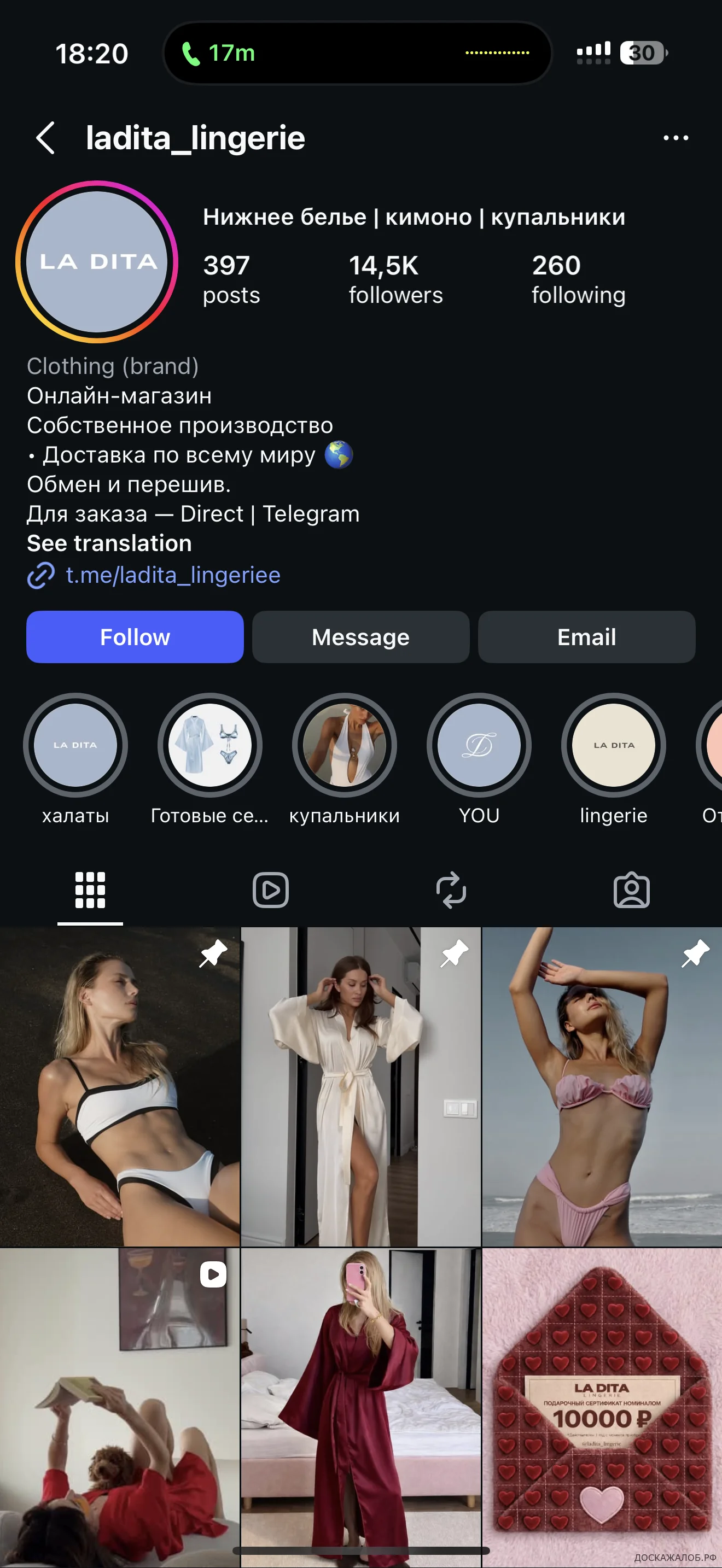The image size is (722, 1568).
Task: View the YOU highlight
Action: (x=479, y=745)
